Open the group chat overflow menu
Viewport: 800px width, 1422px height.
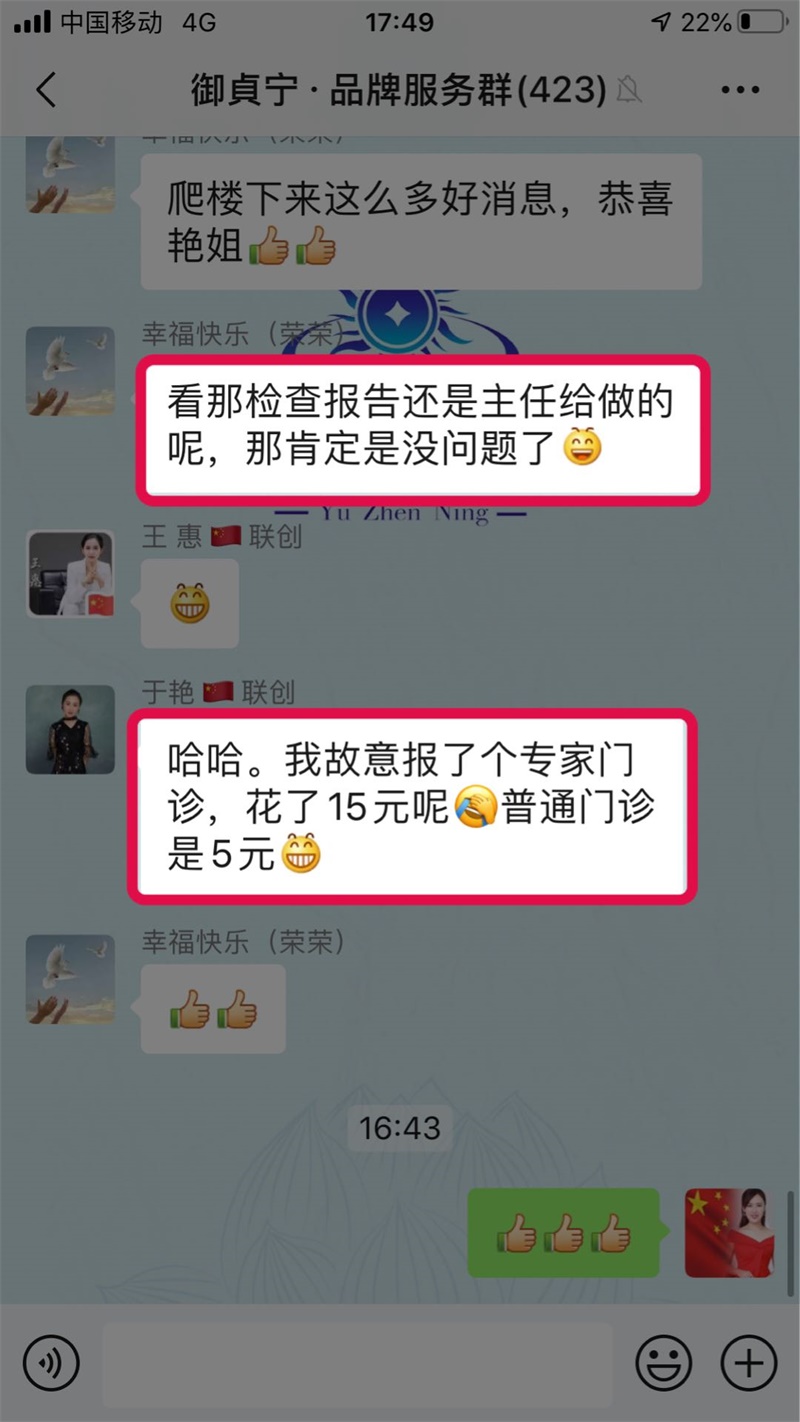tap(740, 90)
